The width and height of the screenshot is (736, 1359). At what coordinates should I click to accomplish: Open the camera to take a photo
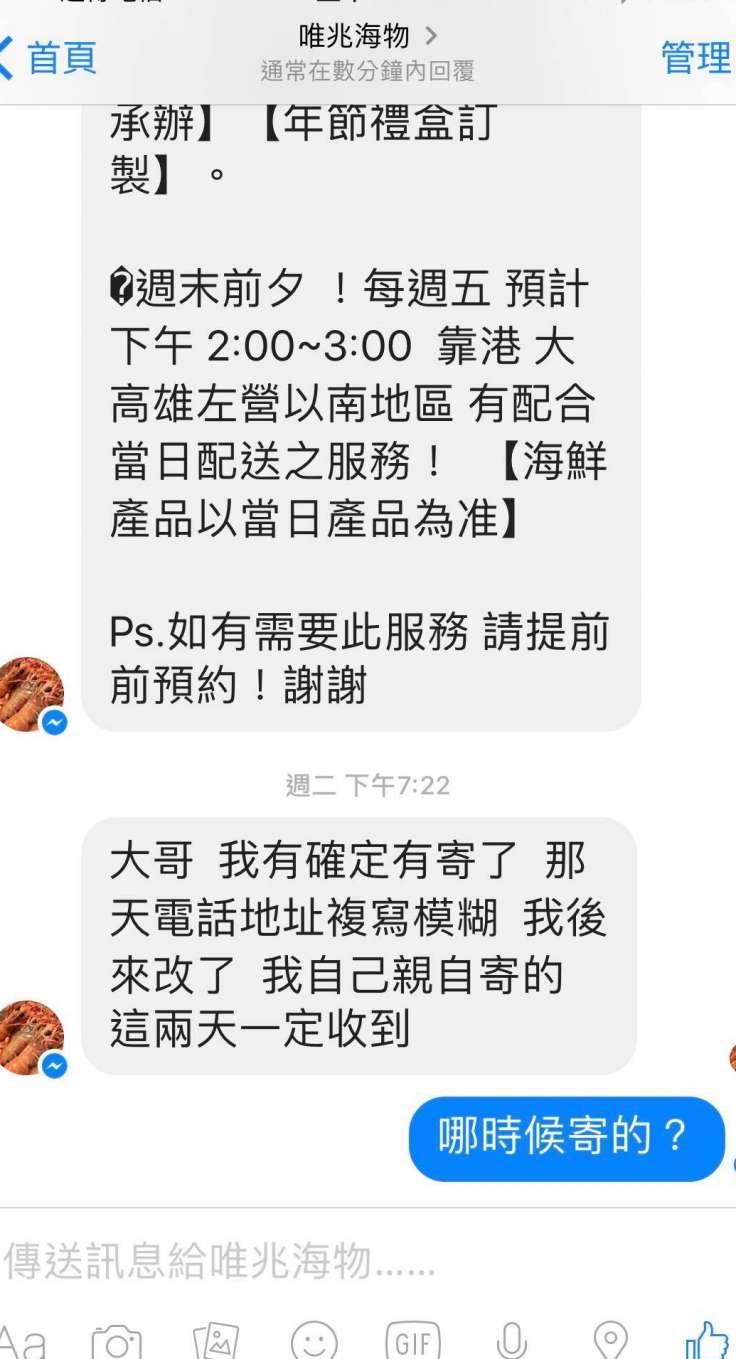point(116,1340)
